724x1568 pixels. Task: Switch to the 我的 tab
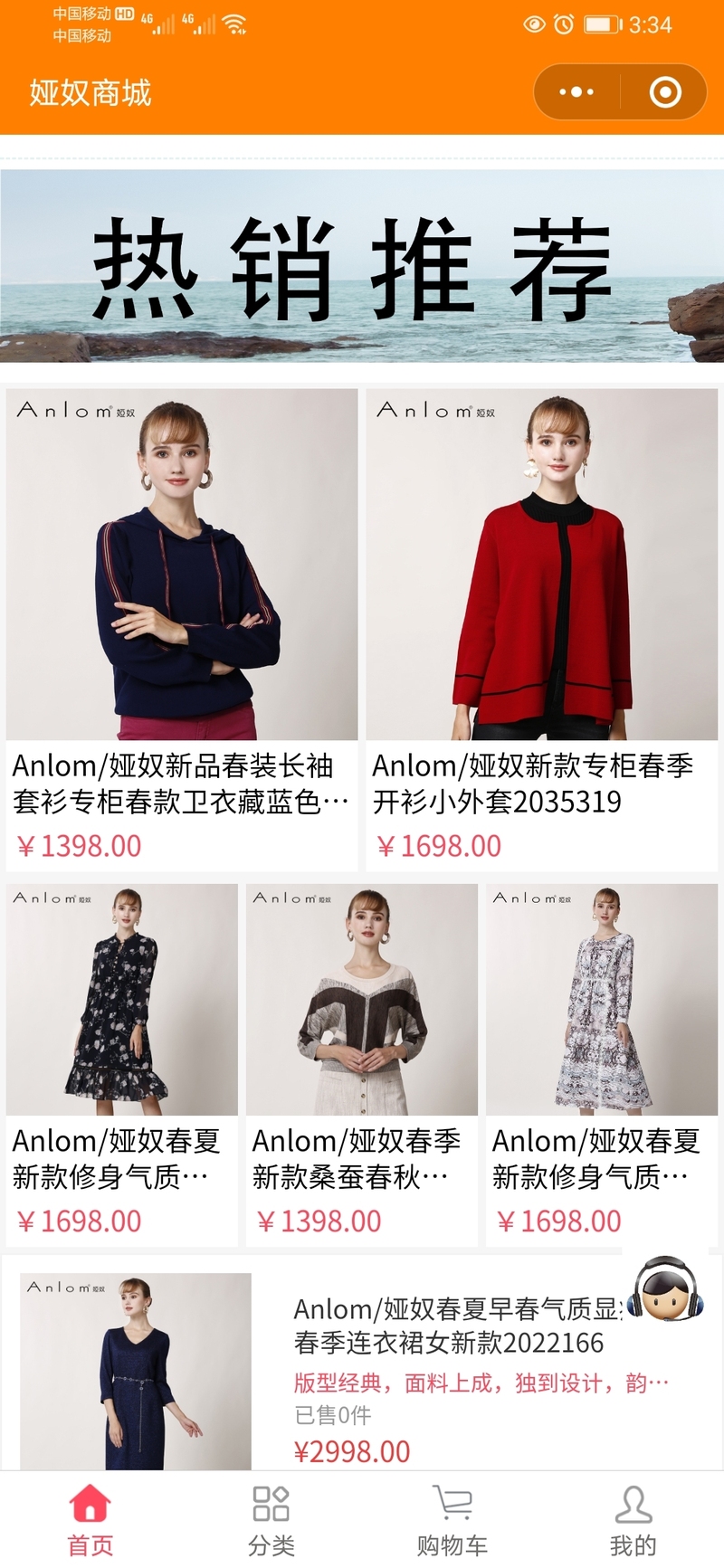633,1522
